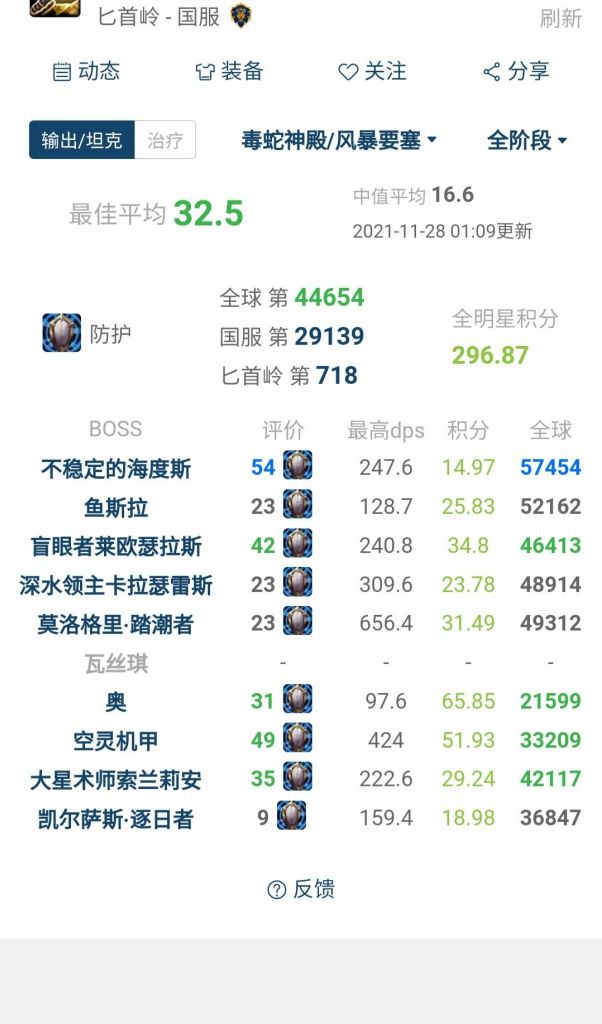The height and width of the screenshot is (1024, 602).
Task: Switch to the 治疗 segment
Action: click(x=165, y=140)
